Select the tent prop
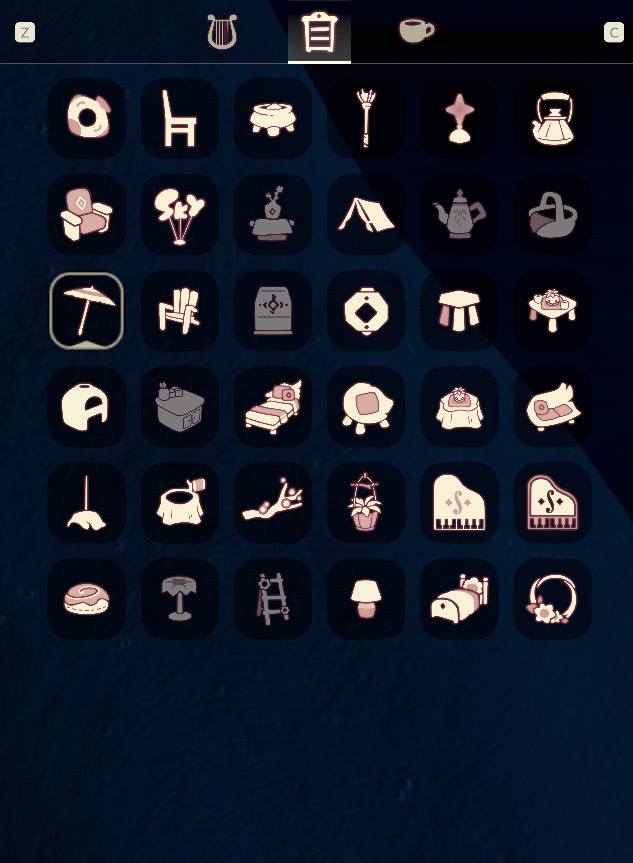Image resolution: width=633 pixels, height=863 pixels. [365, 215]
